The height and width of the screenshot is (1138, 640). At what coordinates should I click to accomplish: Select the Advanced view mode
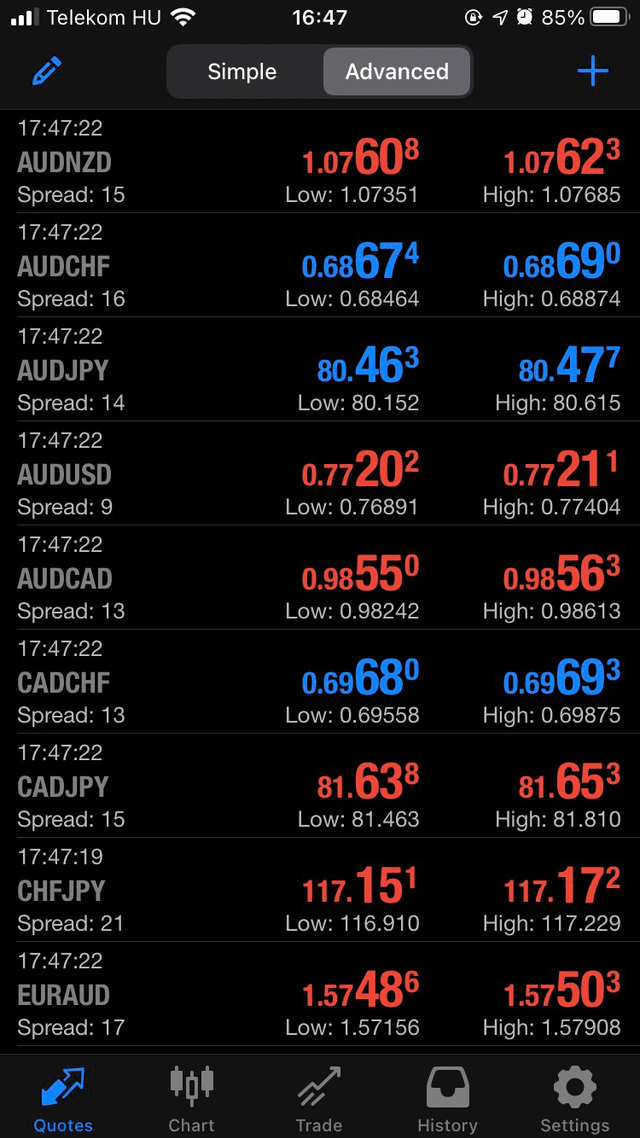pos(397,72)
